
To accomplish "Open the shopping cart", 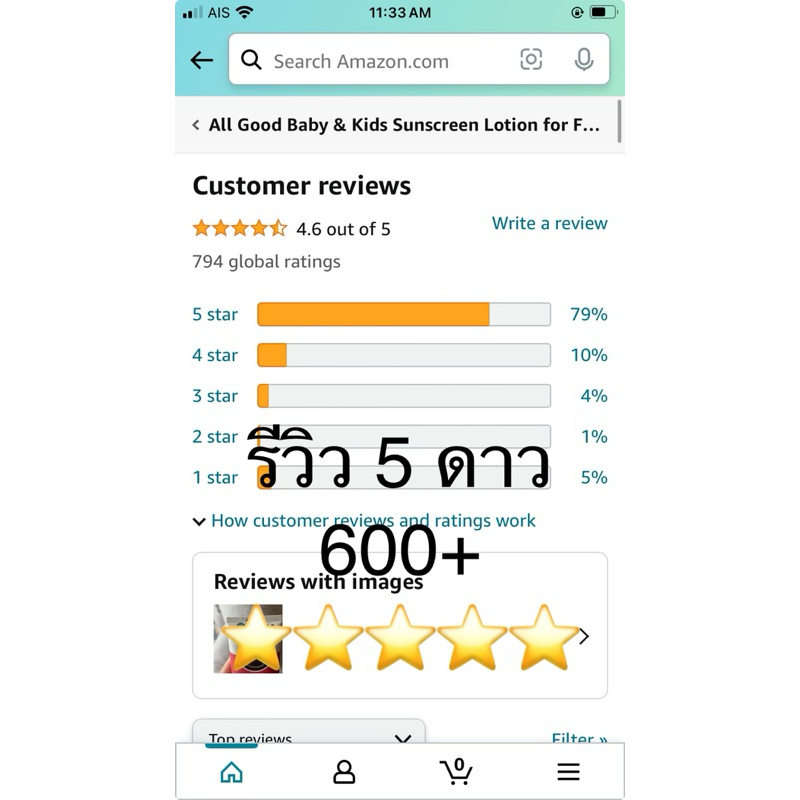I will 456,771.
